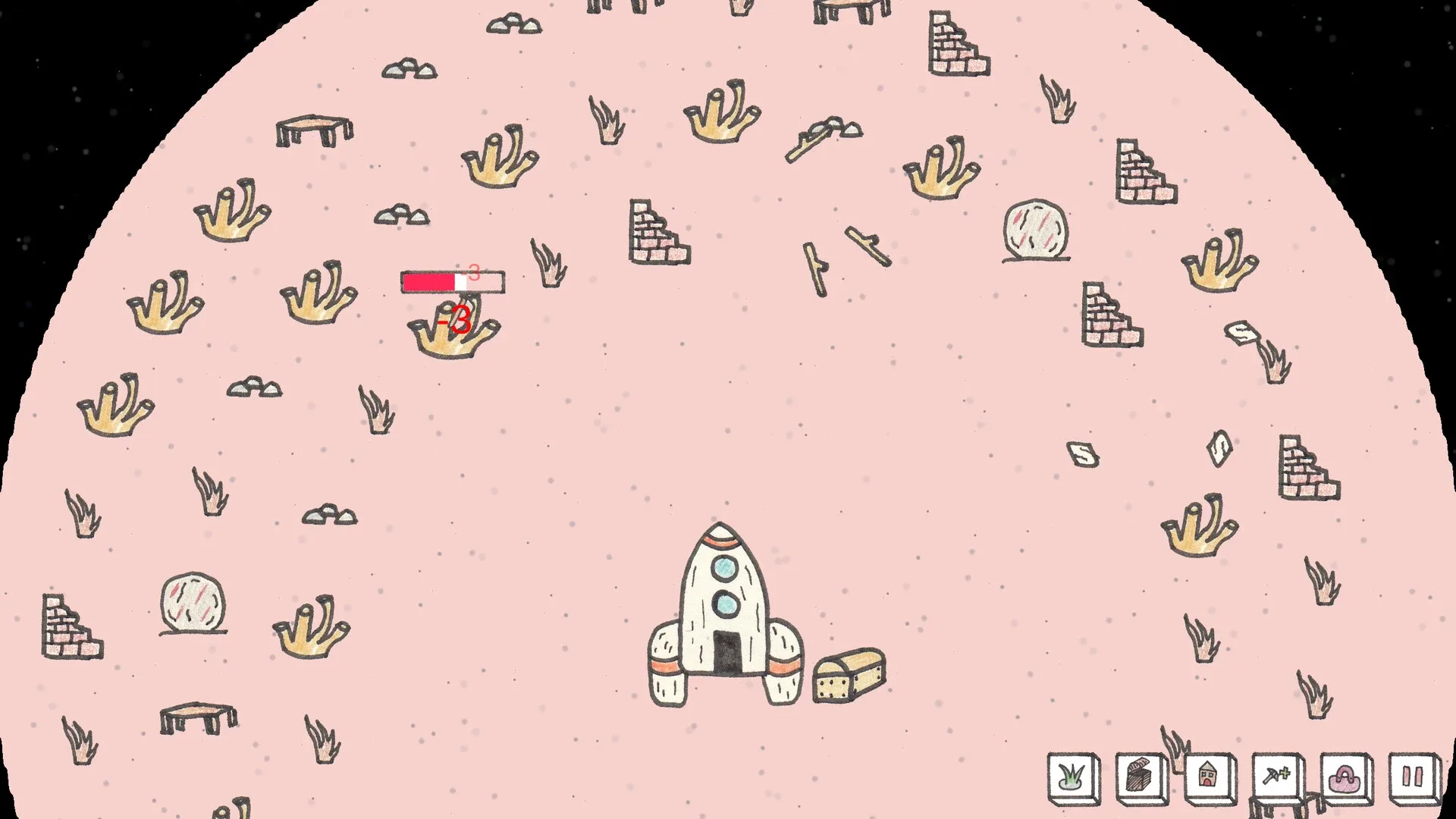This screenshot has height=819, width=1456.
Task: Open the house building menu
Action: click(x=1209, y=777)
